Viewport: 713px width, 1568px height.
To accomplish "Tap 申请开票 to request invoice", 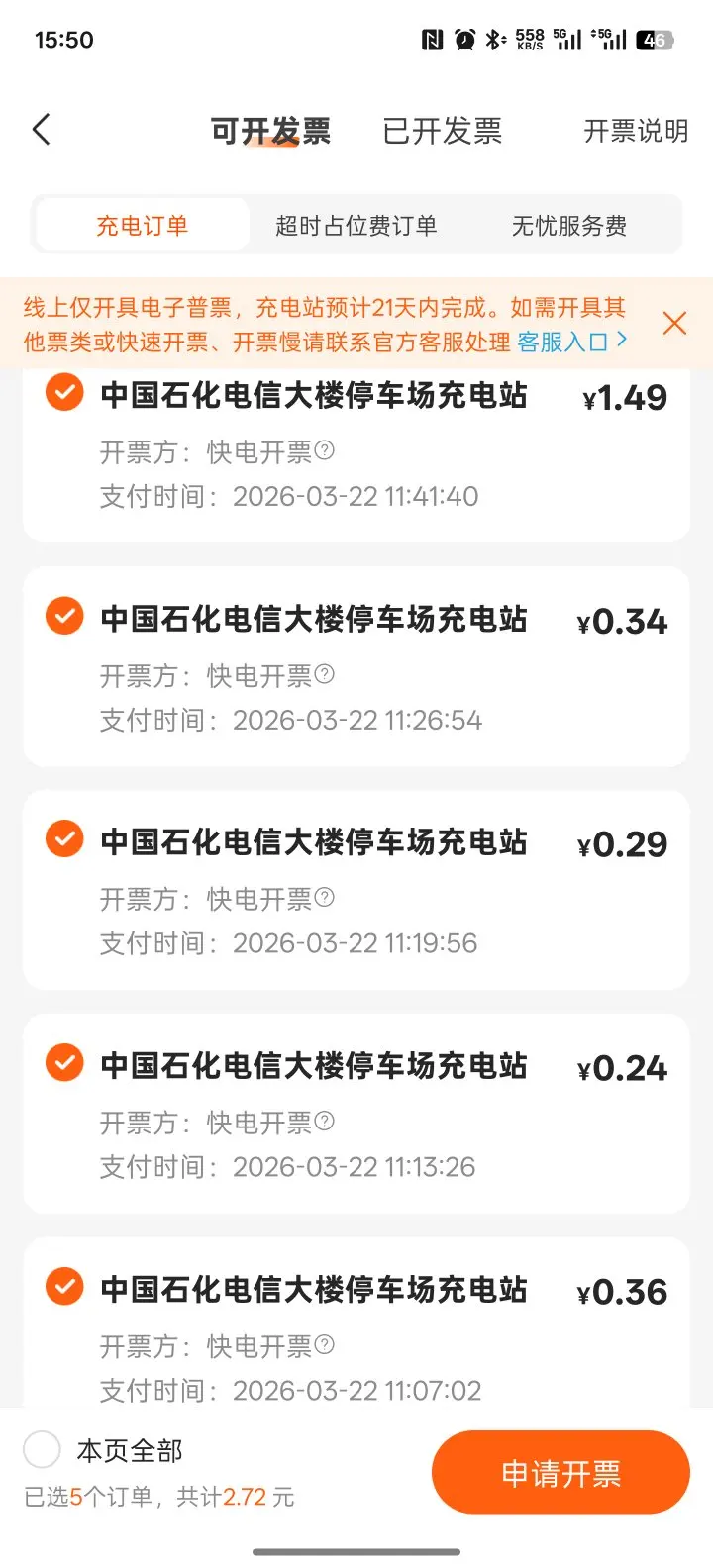I will (x=560, y=1473).
